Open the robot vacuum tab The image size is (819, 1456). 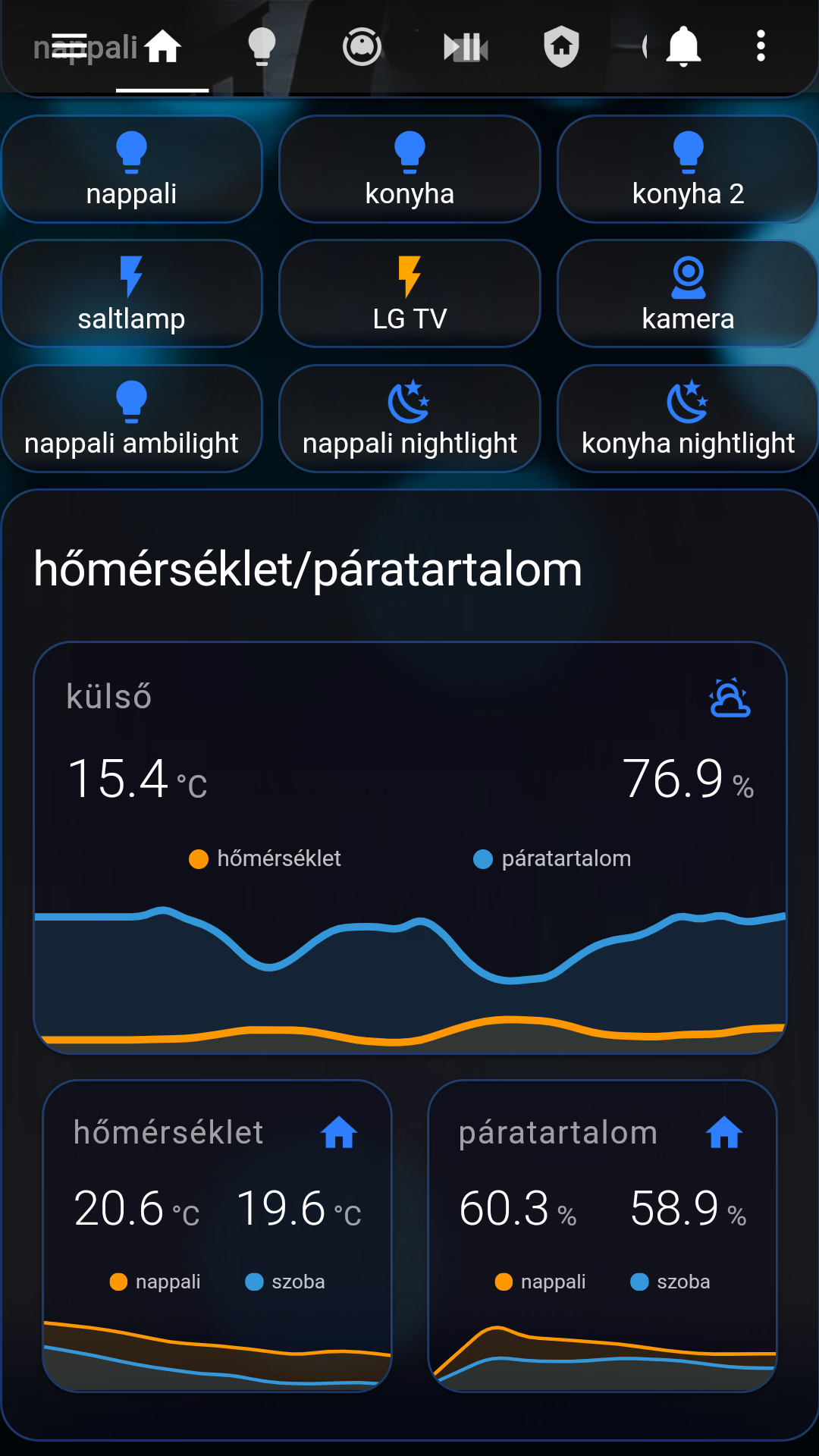tap(362, 47)
